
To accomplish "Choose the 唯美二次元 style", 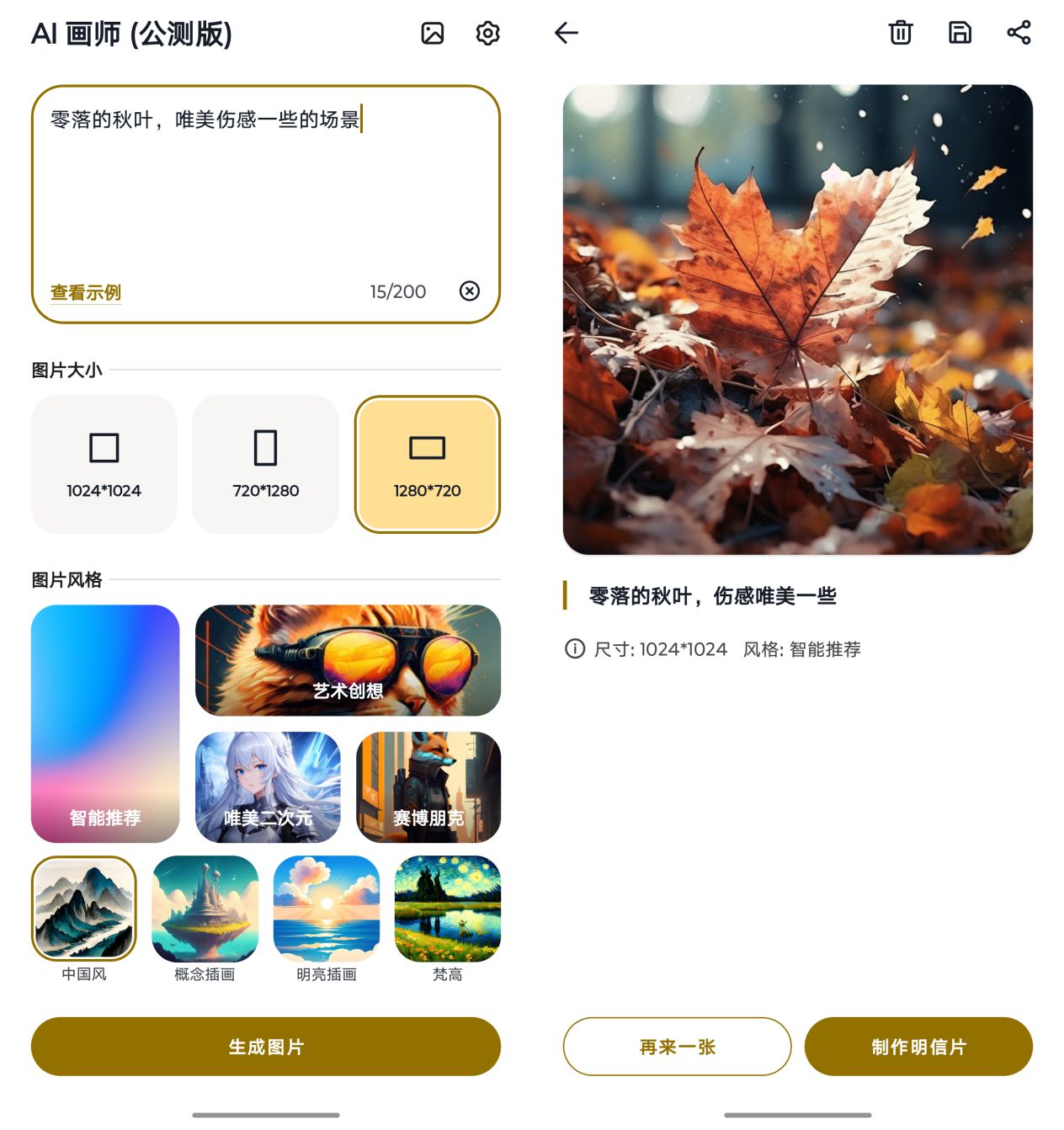I will coord(268,787).
